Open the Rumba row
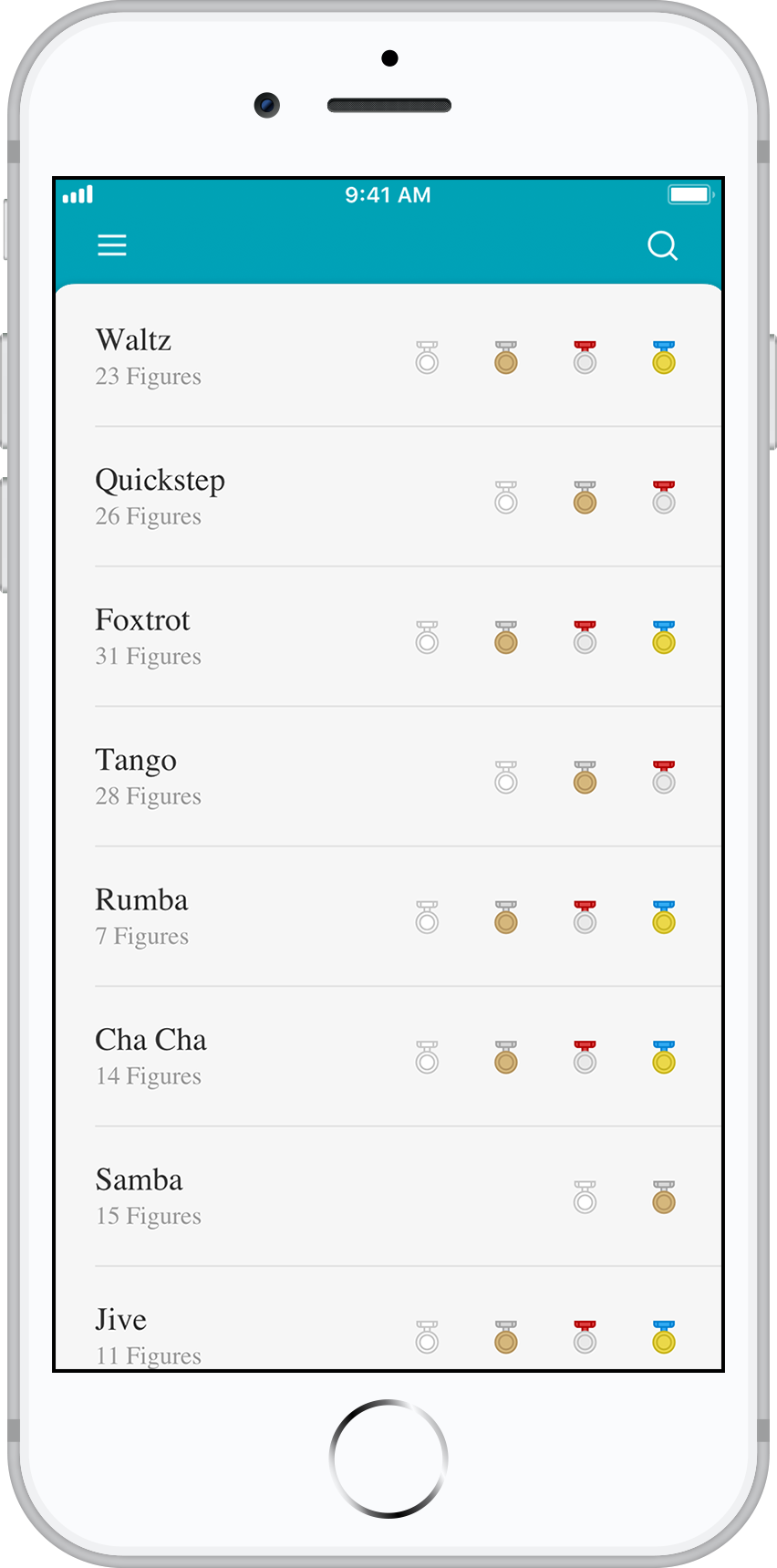Viewport: 777px width, 1568px height. [388, 917]
